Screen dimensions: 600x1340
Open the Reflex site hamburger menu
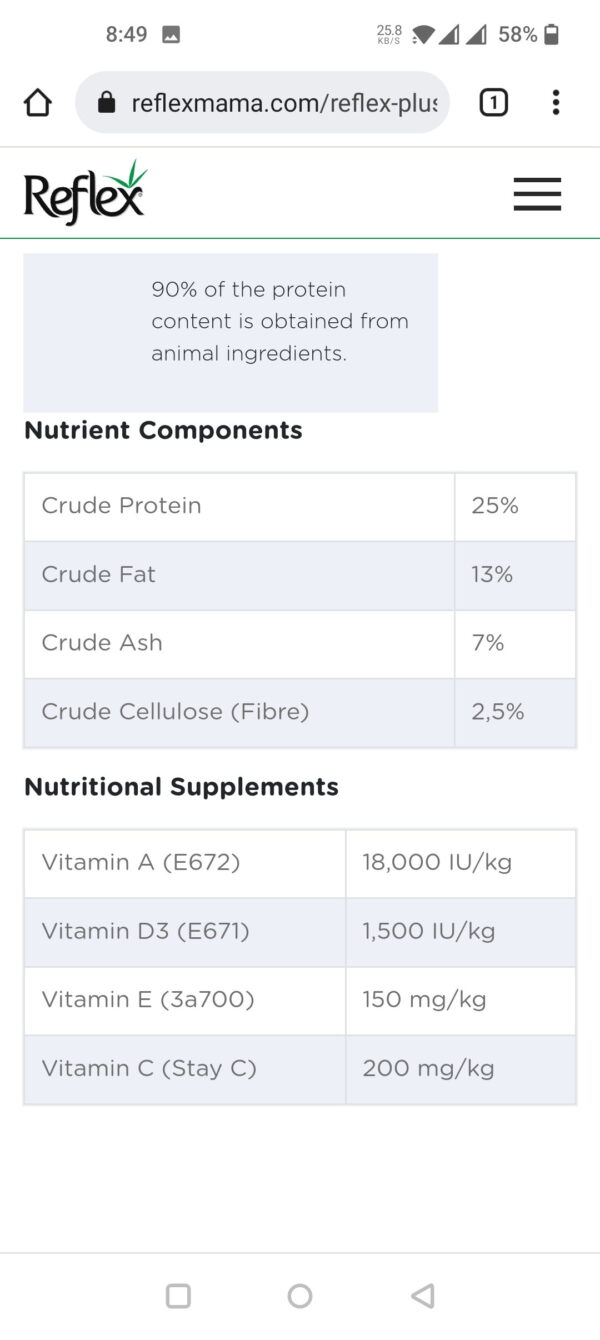(x=537, y=194)
